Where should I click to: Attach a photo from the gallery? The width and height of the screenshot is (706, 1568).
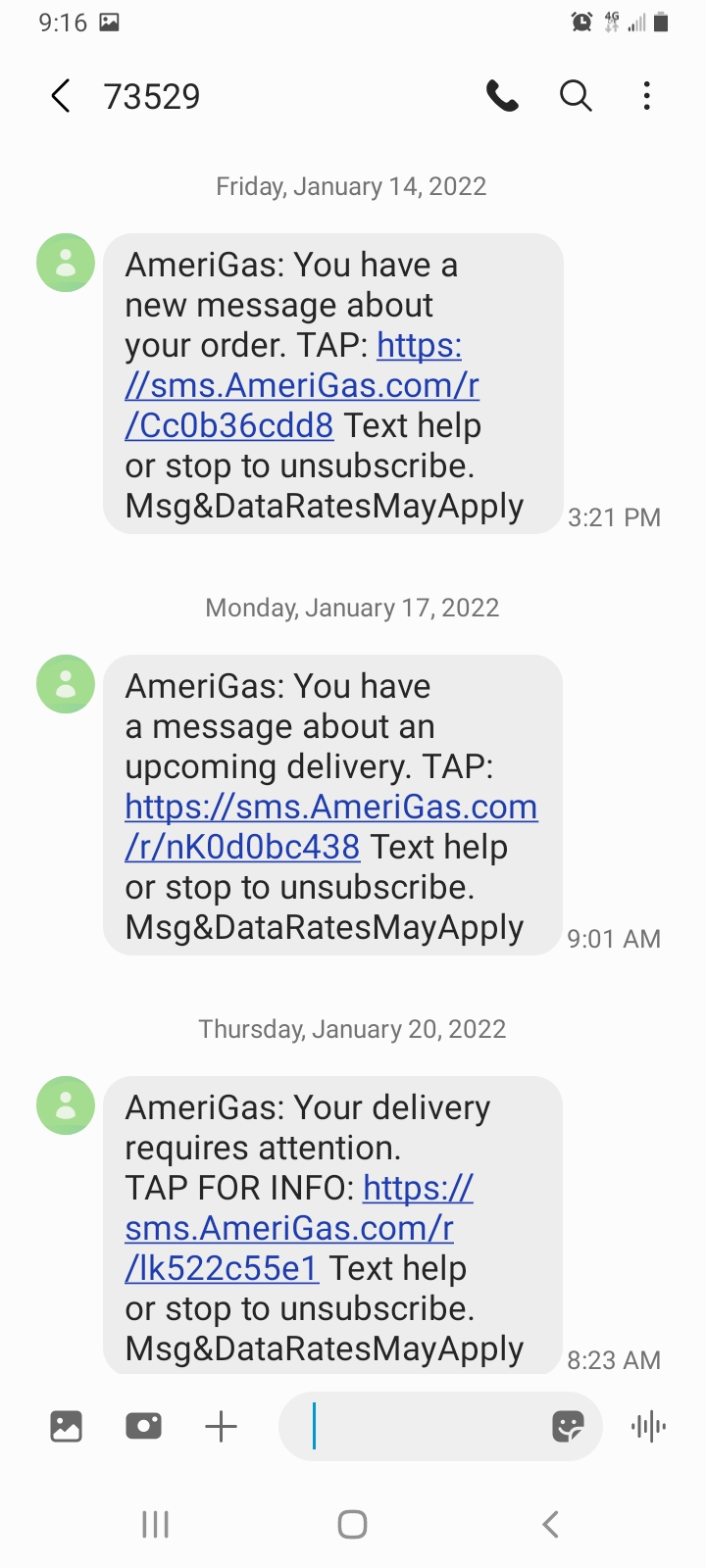tap(66, 1427)
